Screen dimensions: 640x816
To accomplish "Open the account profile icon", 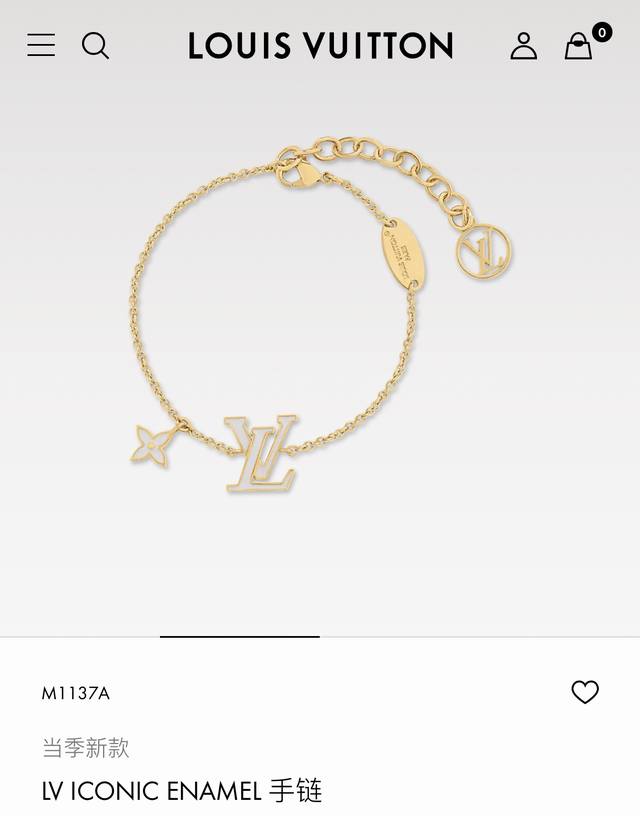I will pos(523,45).
